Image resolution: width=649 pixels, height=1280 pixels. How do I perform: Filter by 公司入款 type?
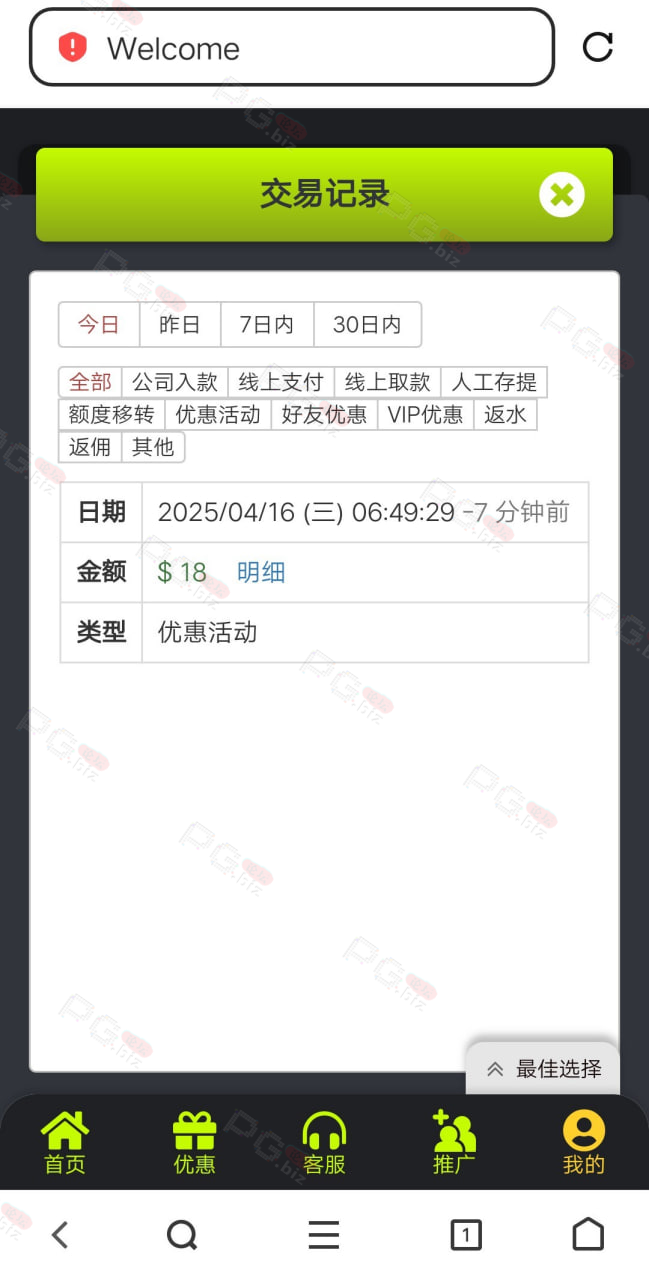point(175,382)
